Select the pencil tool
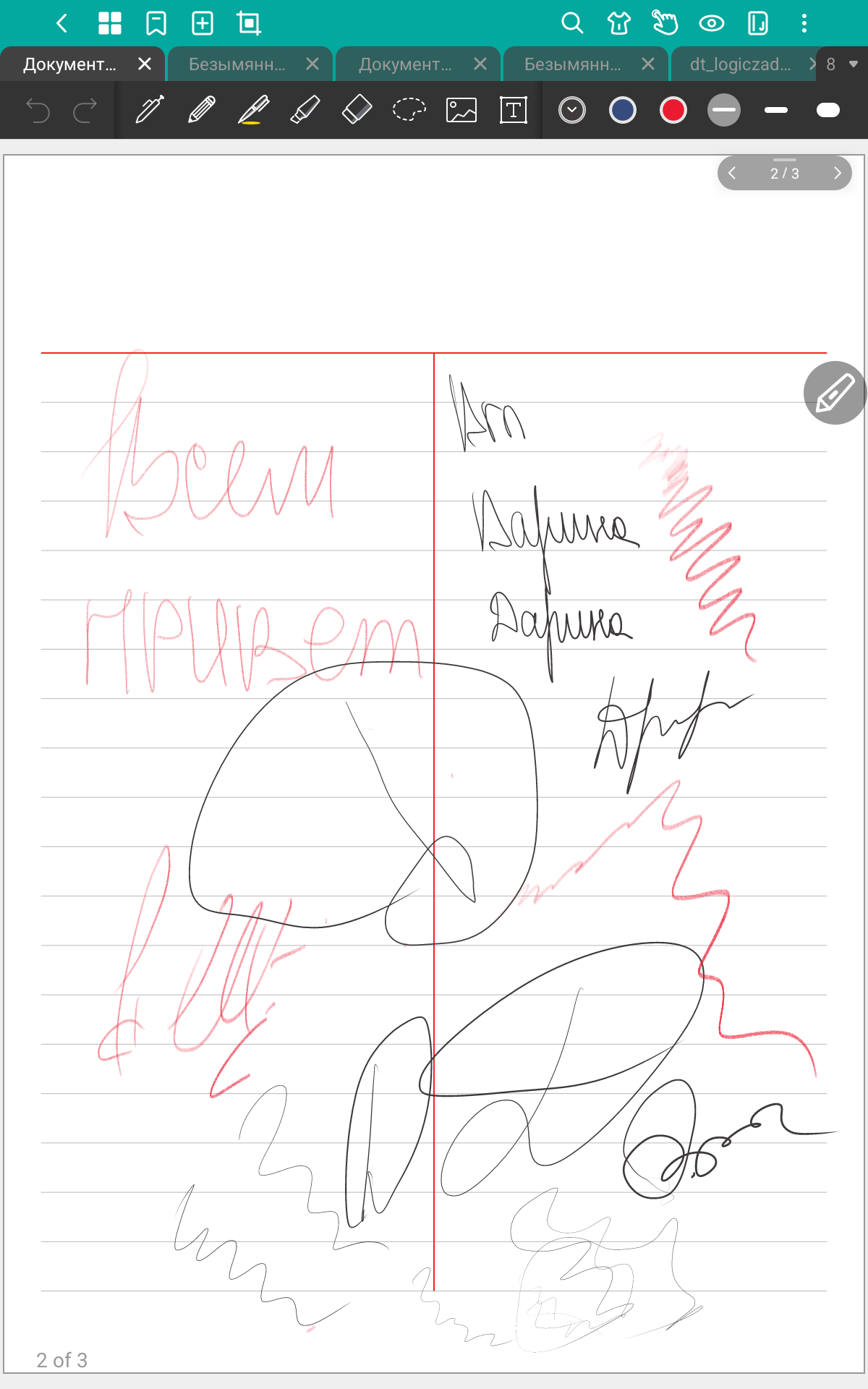 click(x=202, y=111)
